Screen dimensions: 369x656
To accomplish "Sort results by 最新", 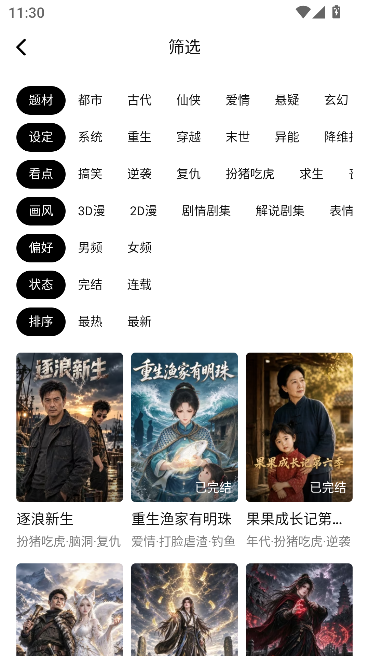I will tap(139, 321).
